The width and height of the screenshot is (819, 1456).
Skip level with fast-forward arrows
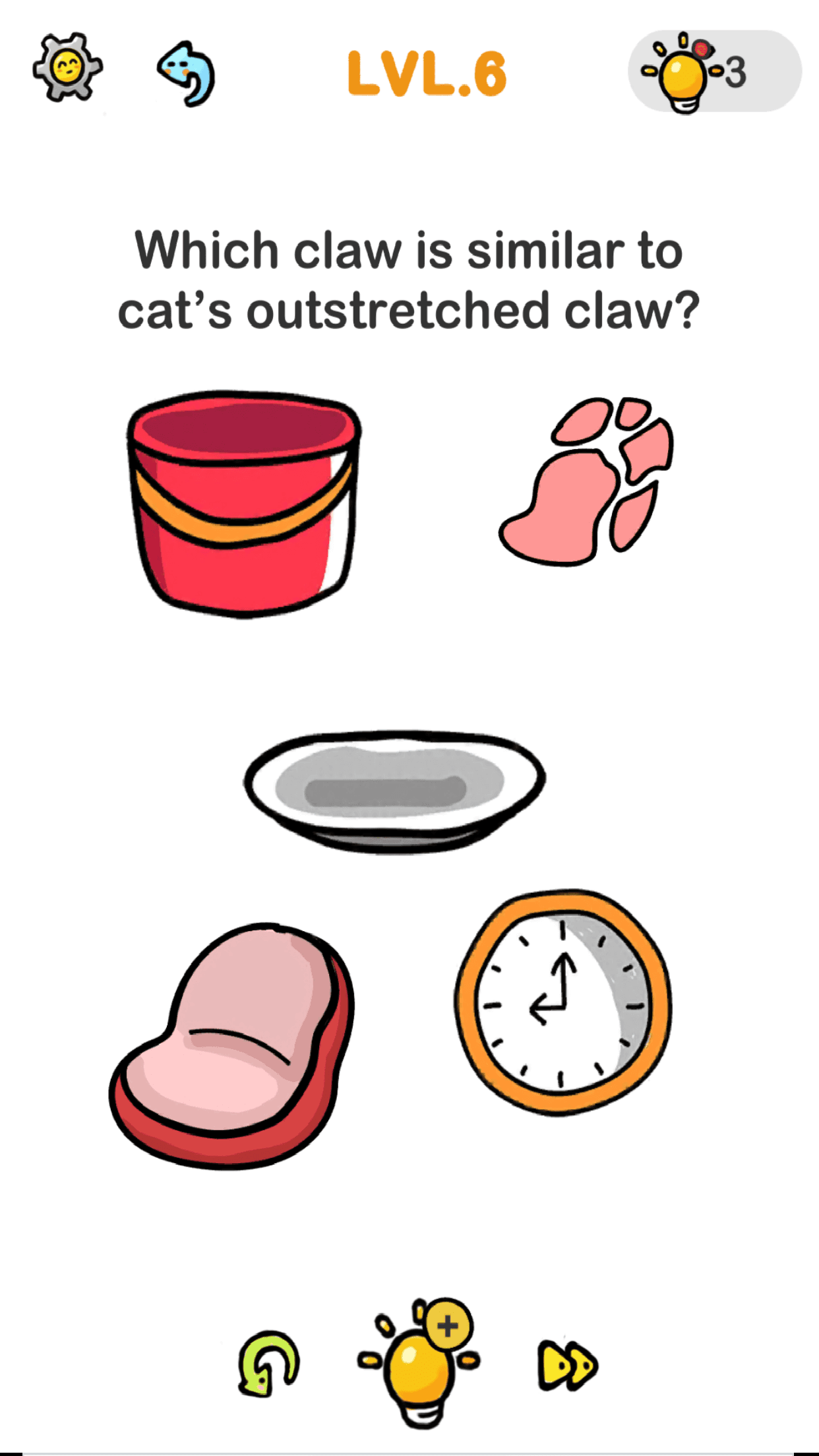(x=567, y=1365)
